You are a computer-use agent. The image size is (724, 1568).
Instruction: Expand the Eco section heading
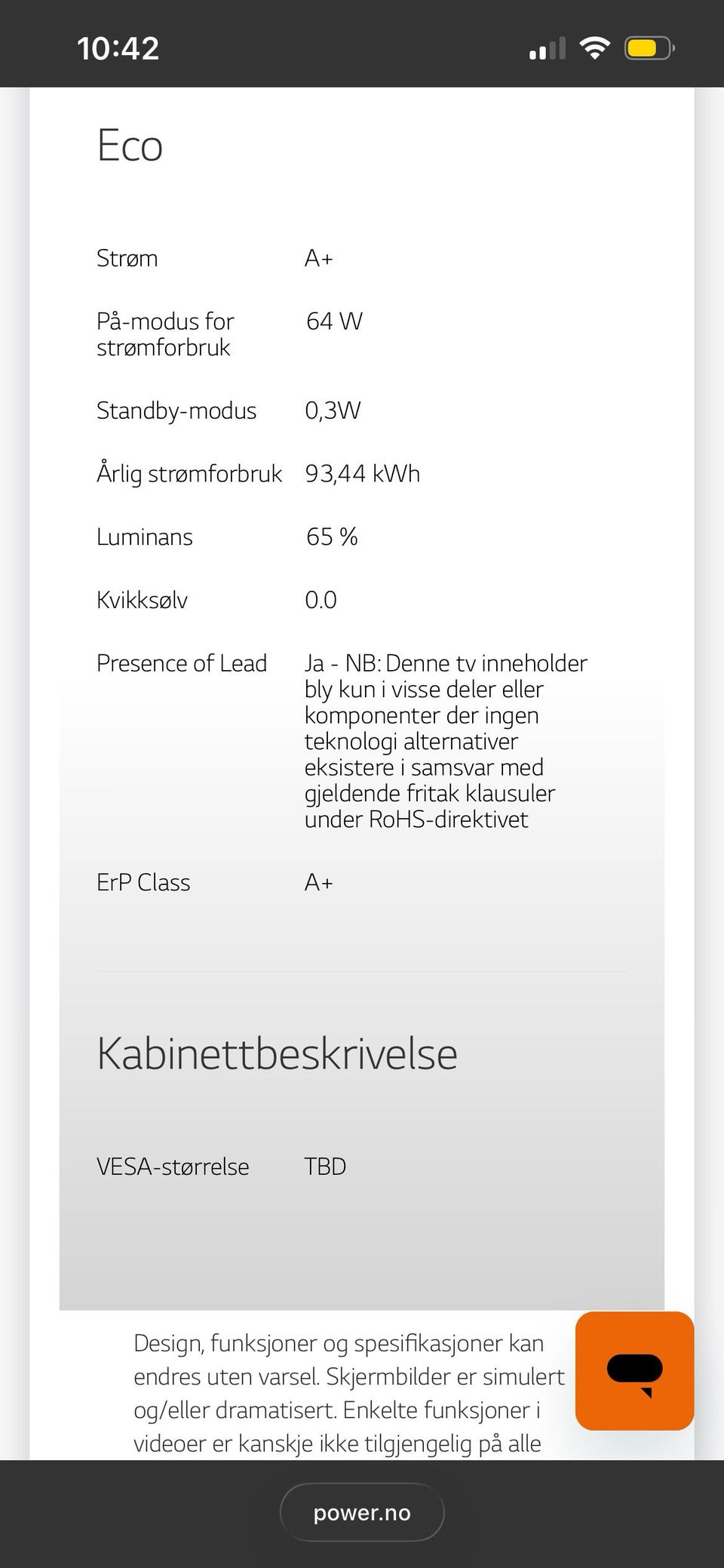[130, 145]
